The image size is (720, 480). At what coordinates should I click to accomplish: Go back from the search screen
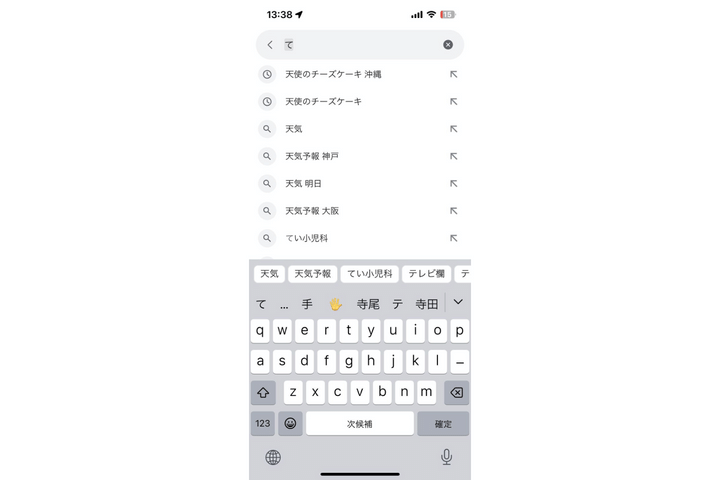click(x=270, y=45)
